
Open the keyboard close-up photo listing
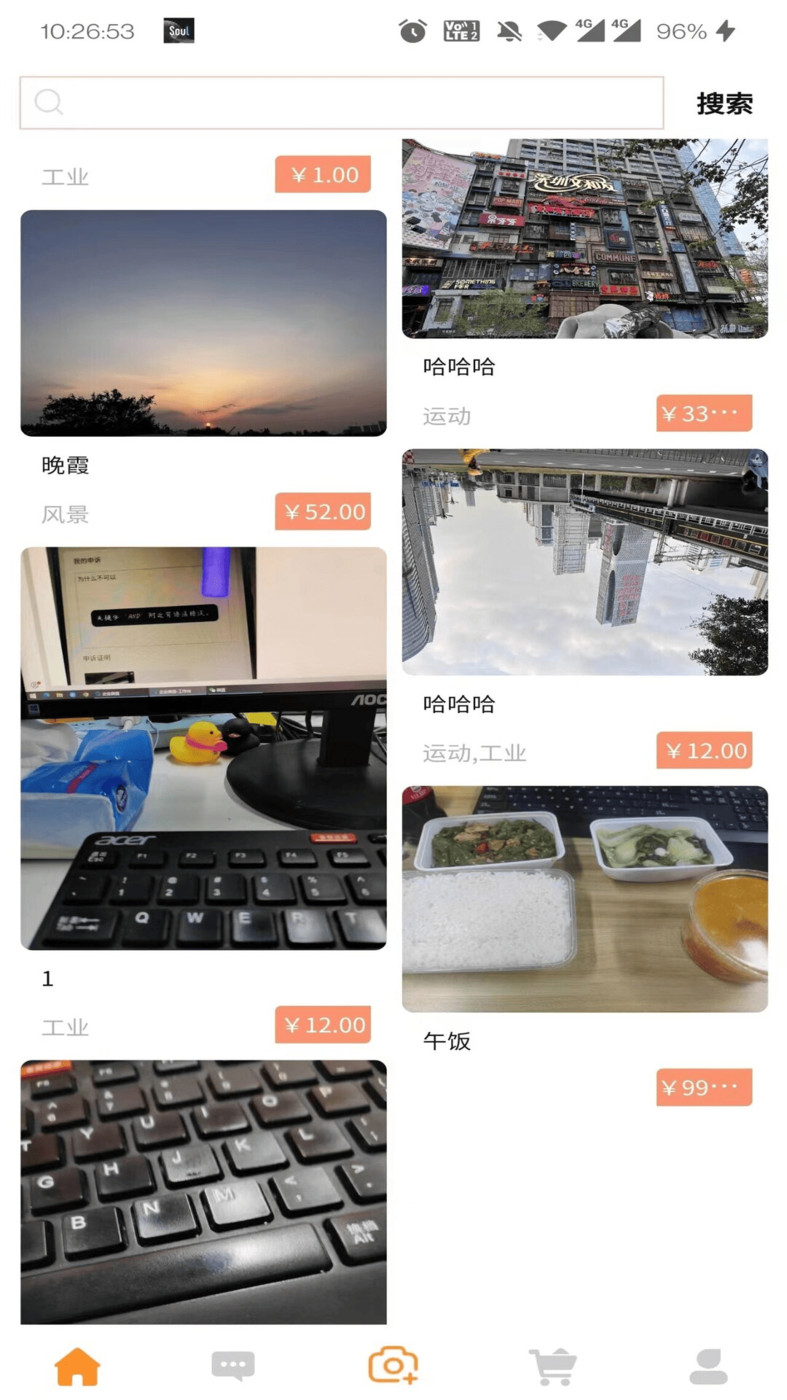tap(202, 1192)
